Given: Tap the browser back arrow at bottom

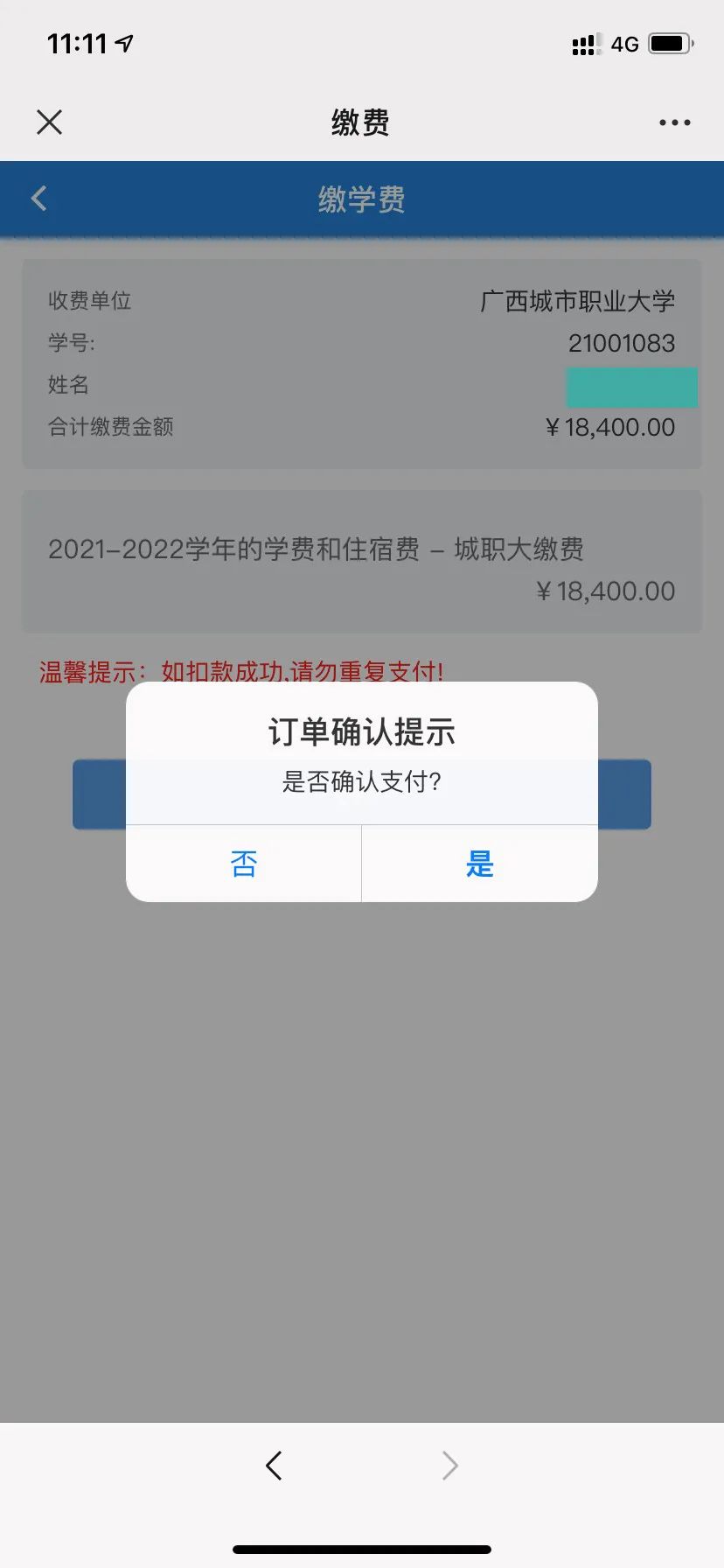Looking at the screenshot, I should coord(274,1465).
